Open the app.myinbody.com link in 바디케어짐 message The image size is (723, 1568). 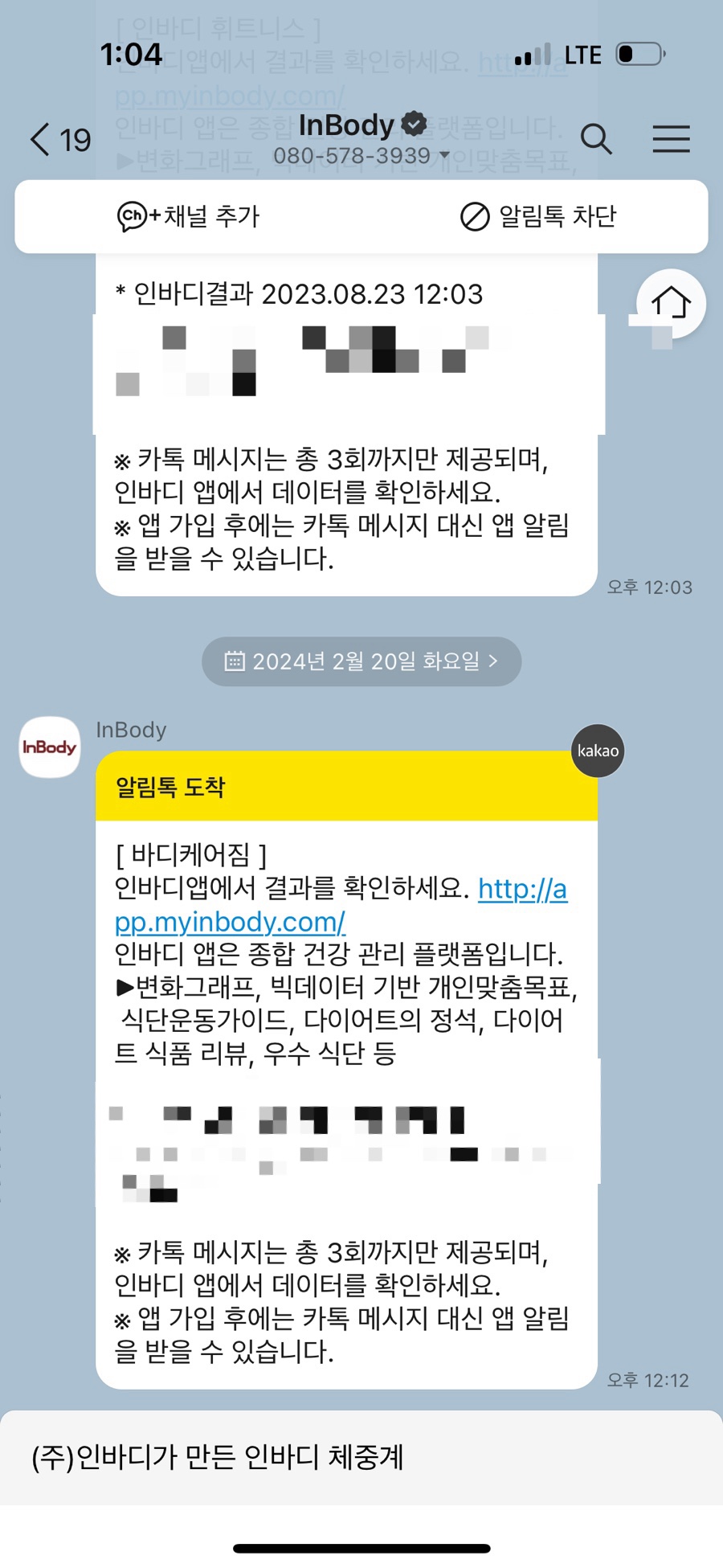[231, 922]
